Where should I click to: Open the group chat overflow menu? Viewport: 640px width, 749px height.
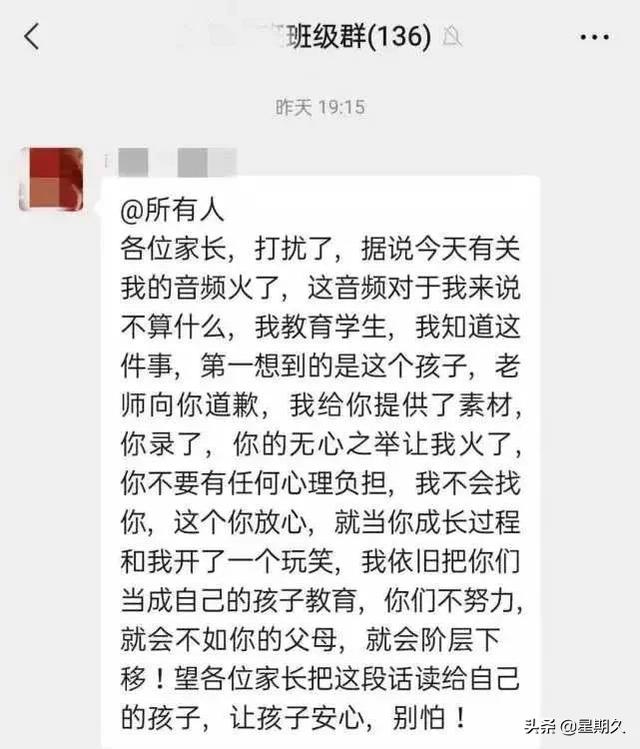coord(594,38)
